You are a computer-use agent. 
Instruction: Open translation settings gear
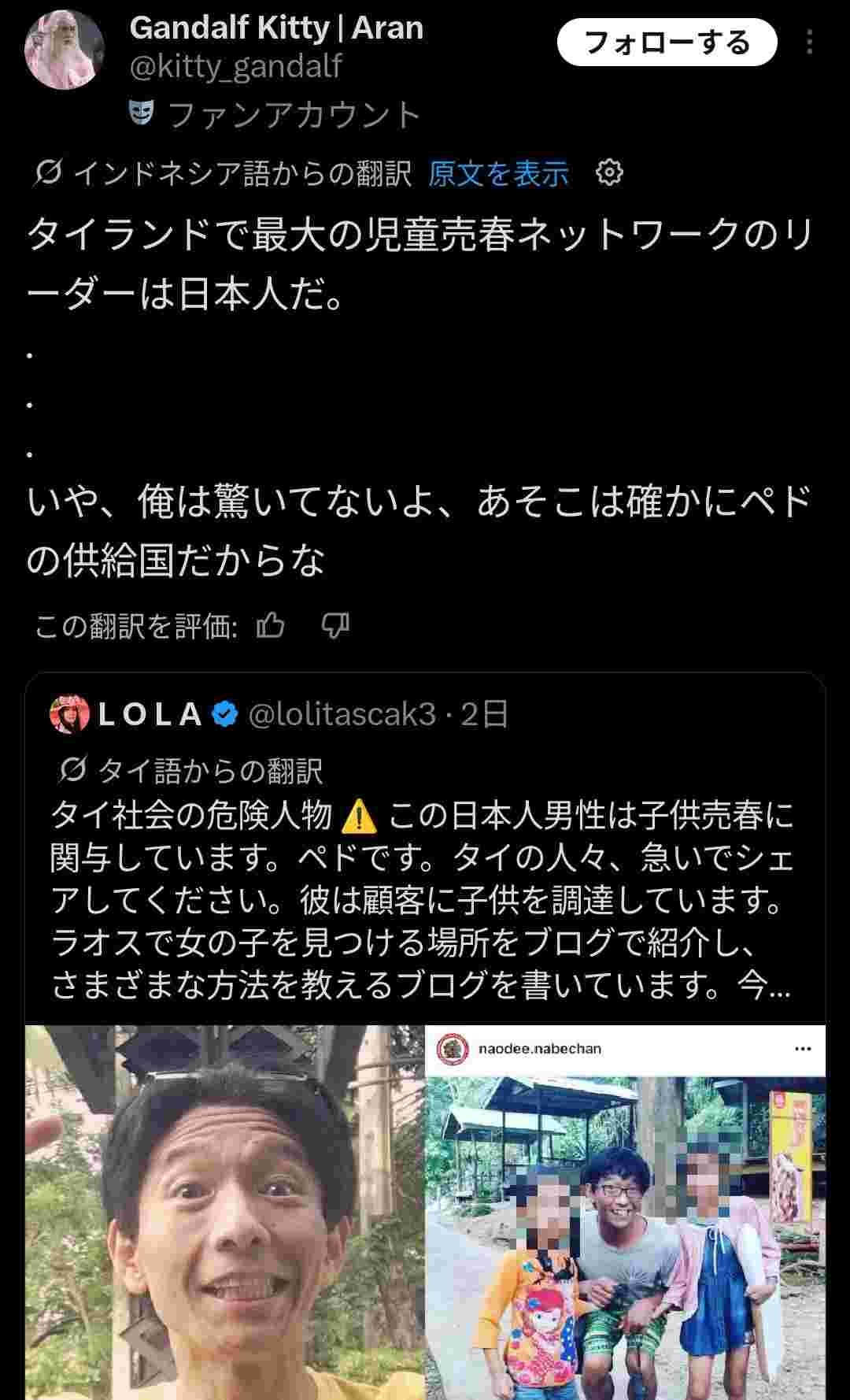pyautogui.click(x=609, y=172)
